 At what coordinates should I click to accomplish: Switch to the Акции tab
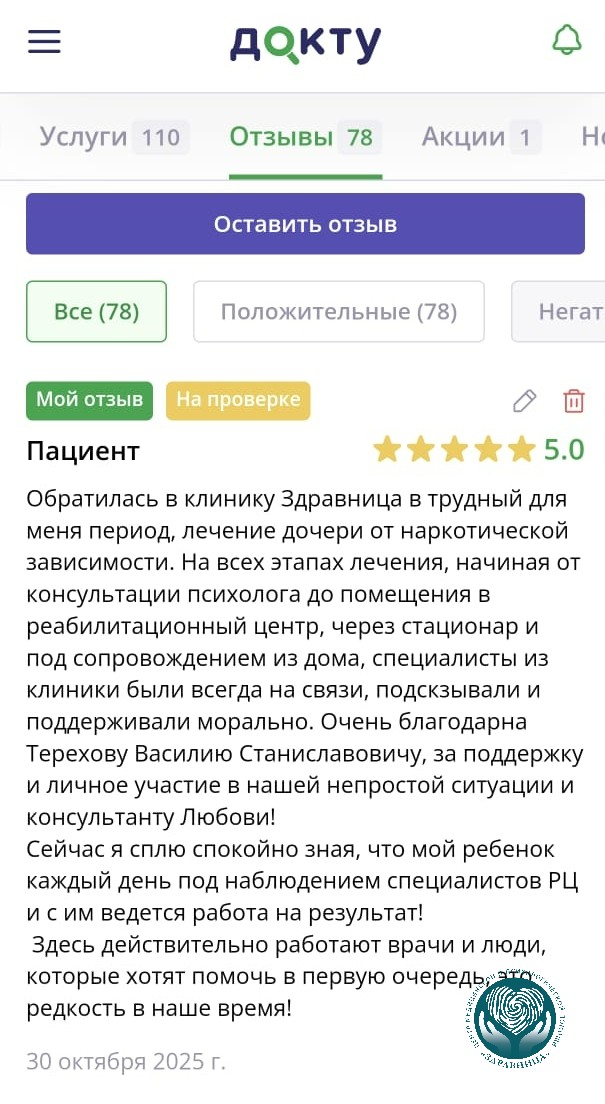point(480,137)
